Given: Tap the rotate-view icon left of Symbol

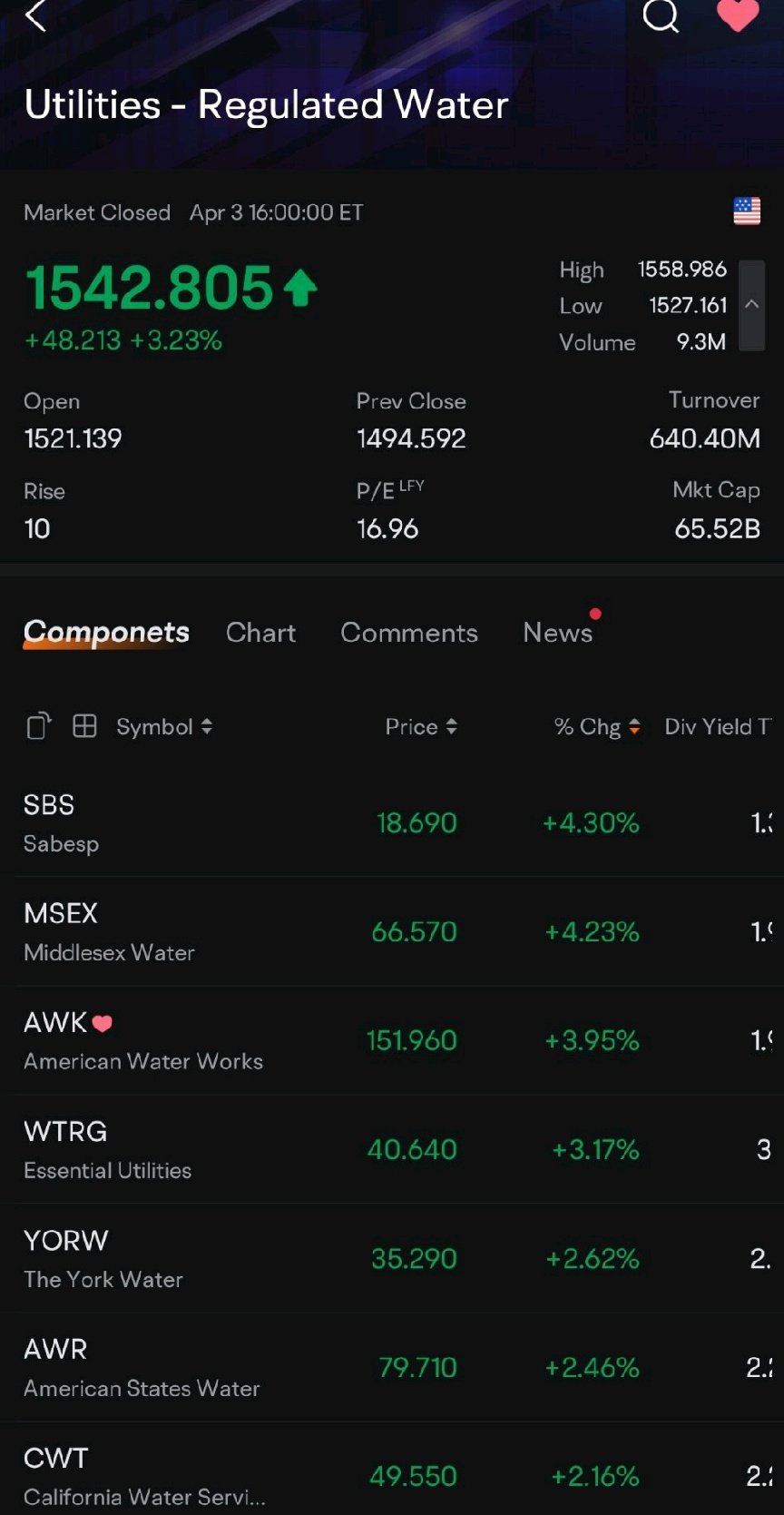Looking at the screenshot, I should [x=38, y=726].
